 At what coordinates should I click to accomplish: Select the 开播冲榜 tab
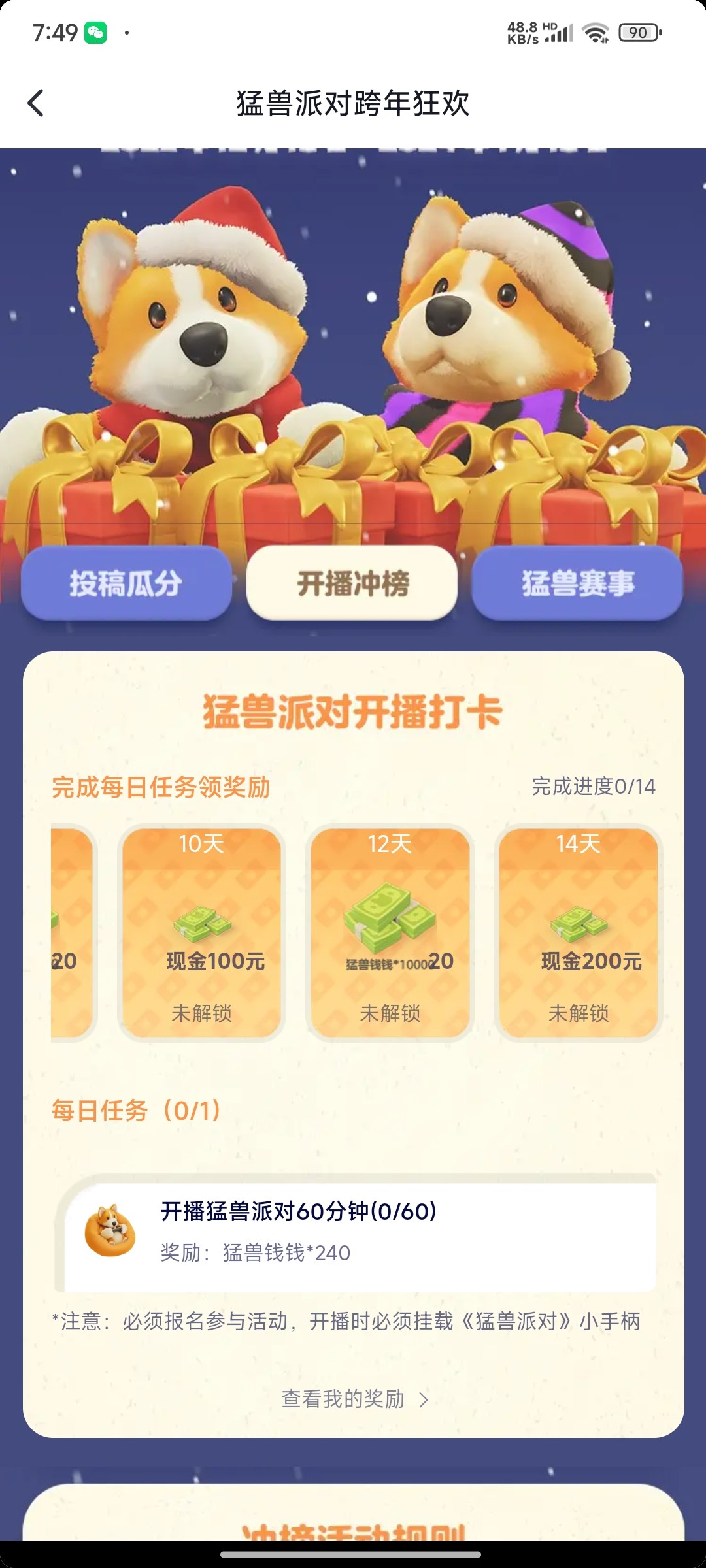[352, 583]
